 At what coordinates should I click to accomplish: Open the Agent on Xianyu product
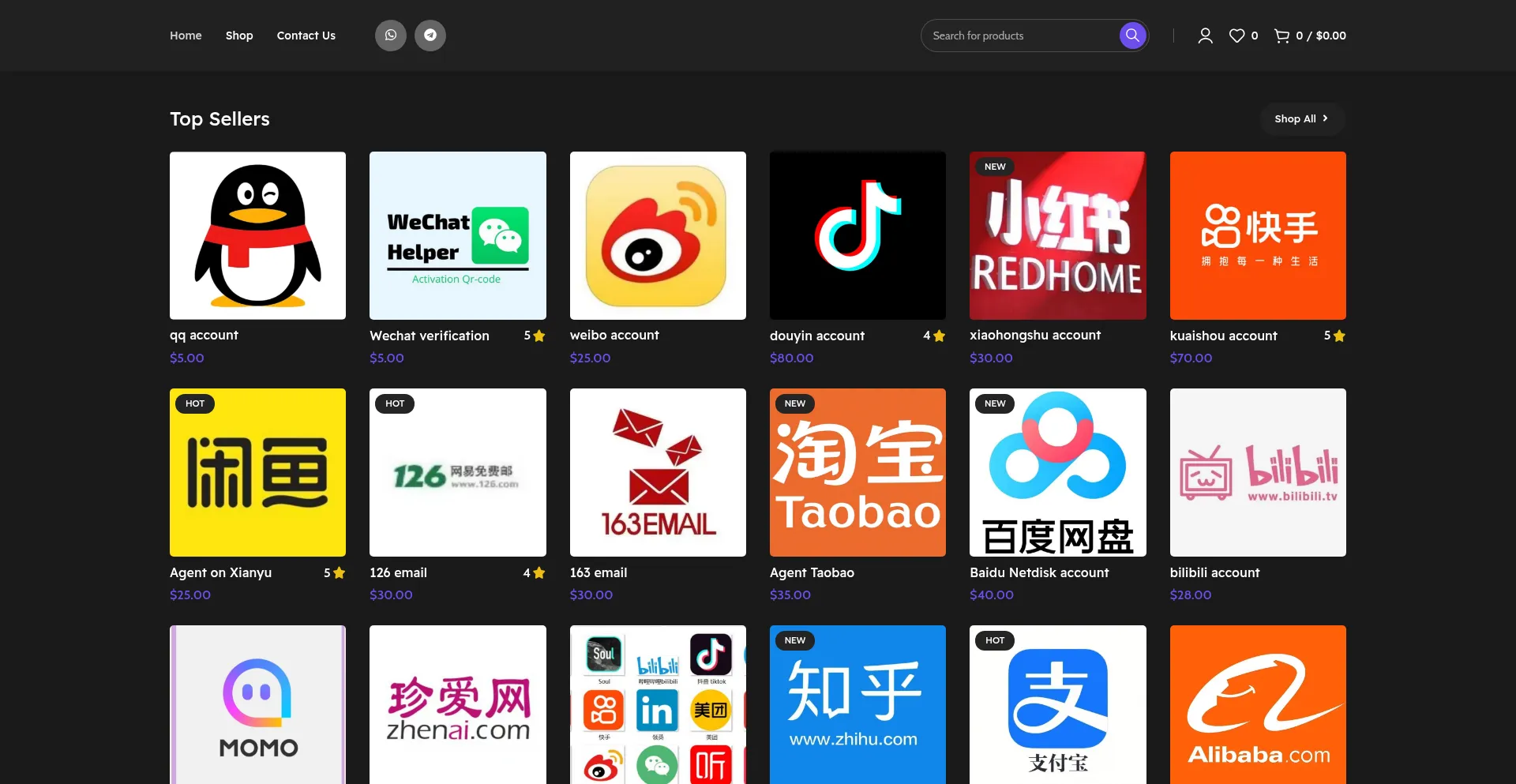tap(257, 472)
